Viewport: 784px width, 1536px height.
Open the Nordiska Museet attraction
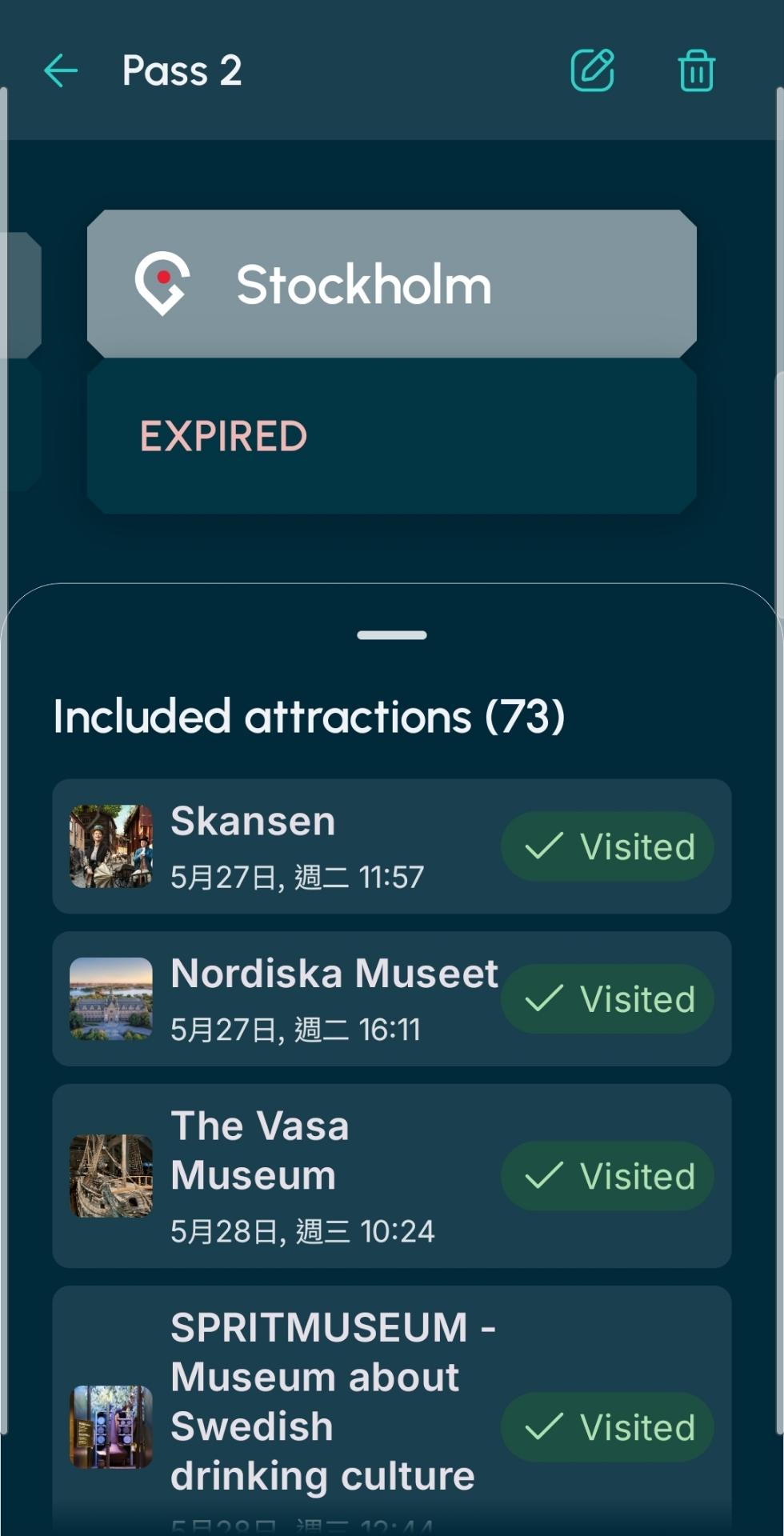click(x=320, y=998)
